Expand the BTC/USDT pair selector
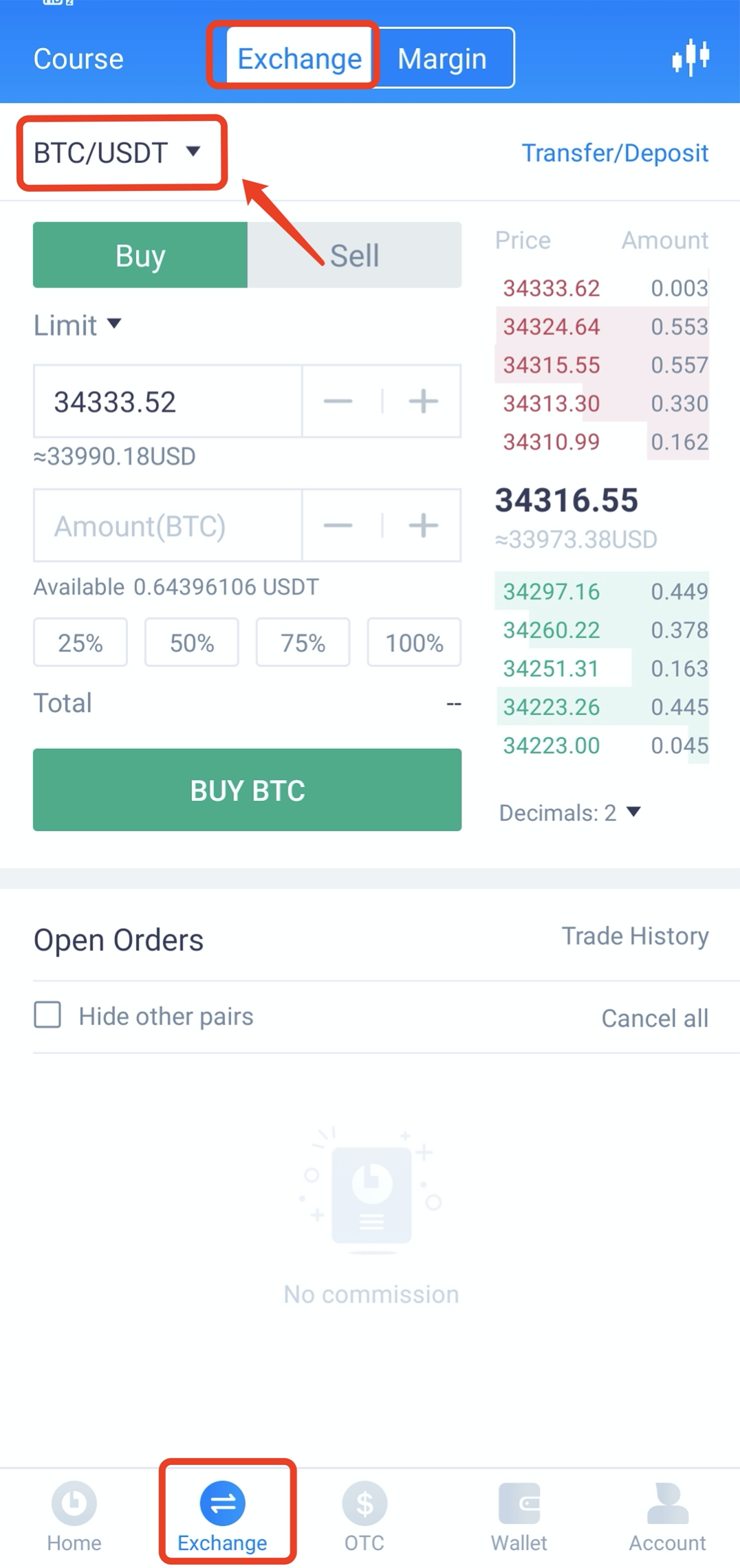This screenshot has height=1568, width=740. [118, 153]
